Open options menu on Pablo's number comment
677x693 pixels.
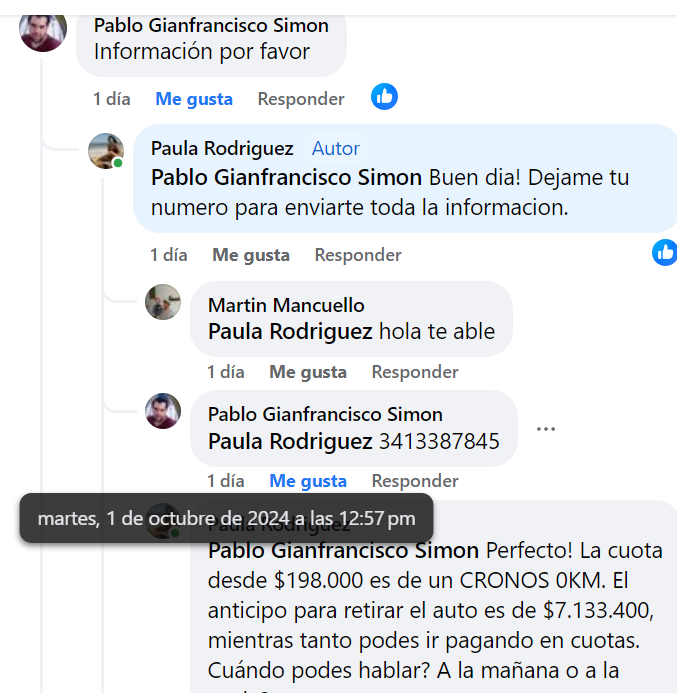pos(545,429)
